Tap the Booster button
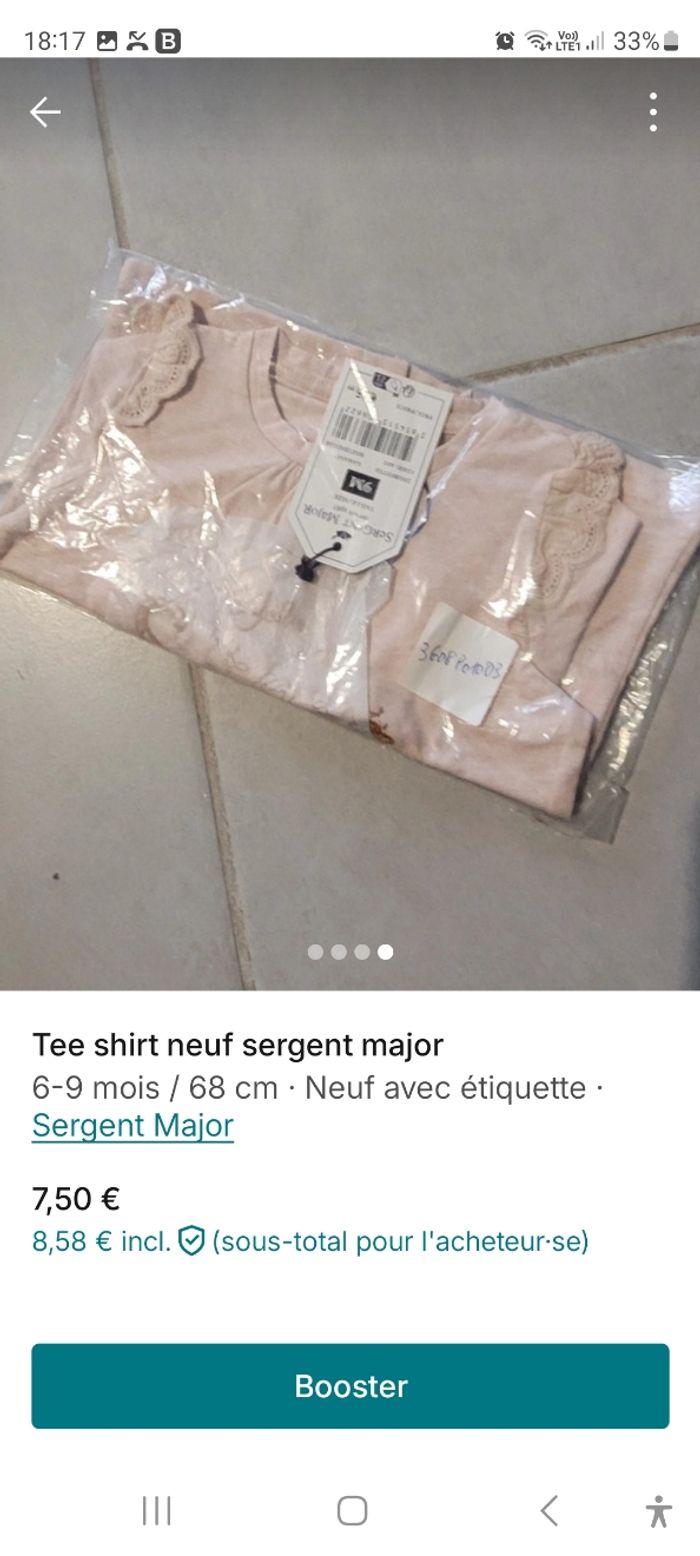700x1556 pixels. click(x=350, y=1385)
